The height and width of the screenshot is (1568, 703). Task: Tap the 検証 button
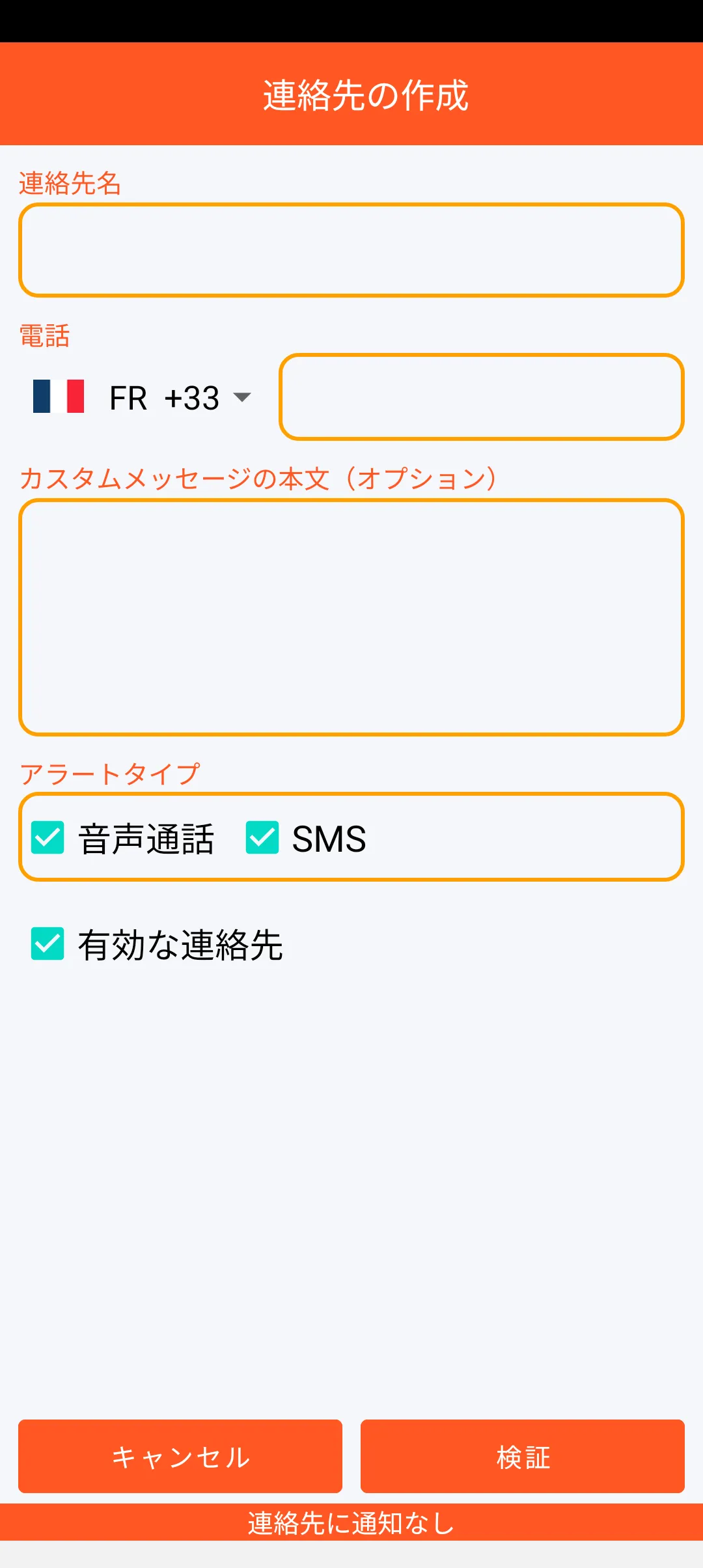[523, 1456]
